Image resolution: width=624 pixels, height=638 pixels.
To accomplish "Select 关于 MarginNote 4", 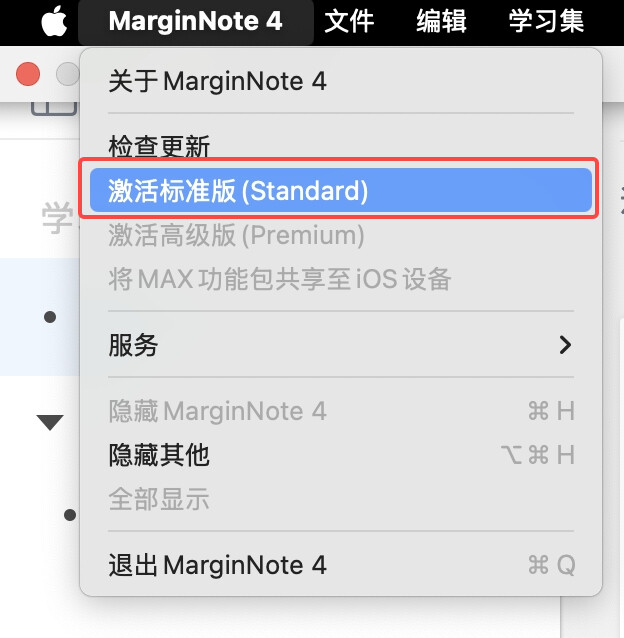I will [217, 80].
